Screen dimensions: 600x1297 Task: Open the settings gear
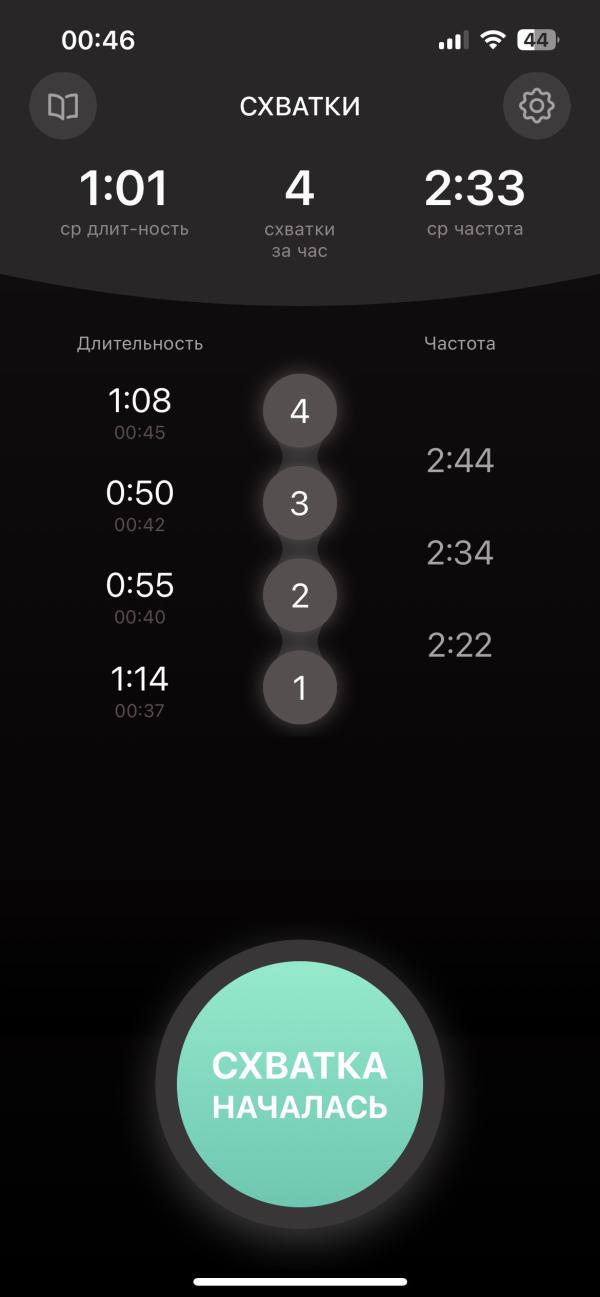[537, 105]
